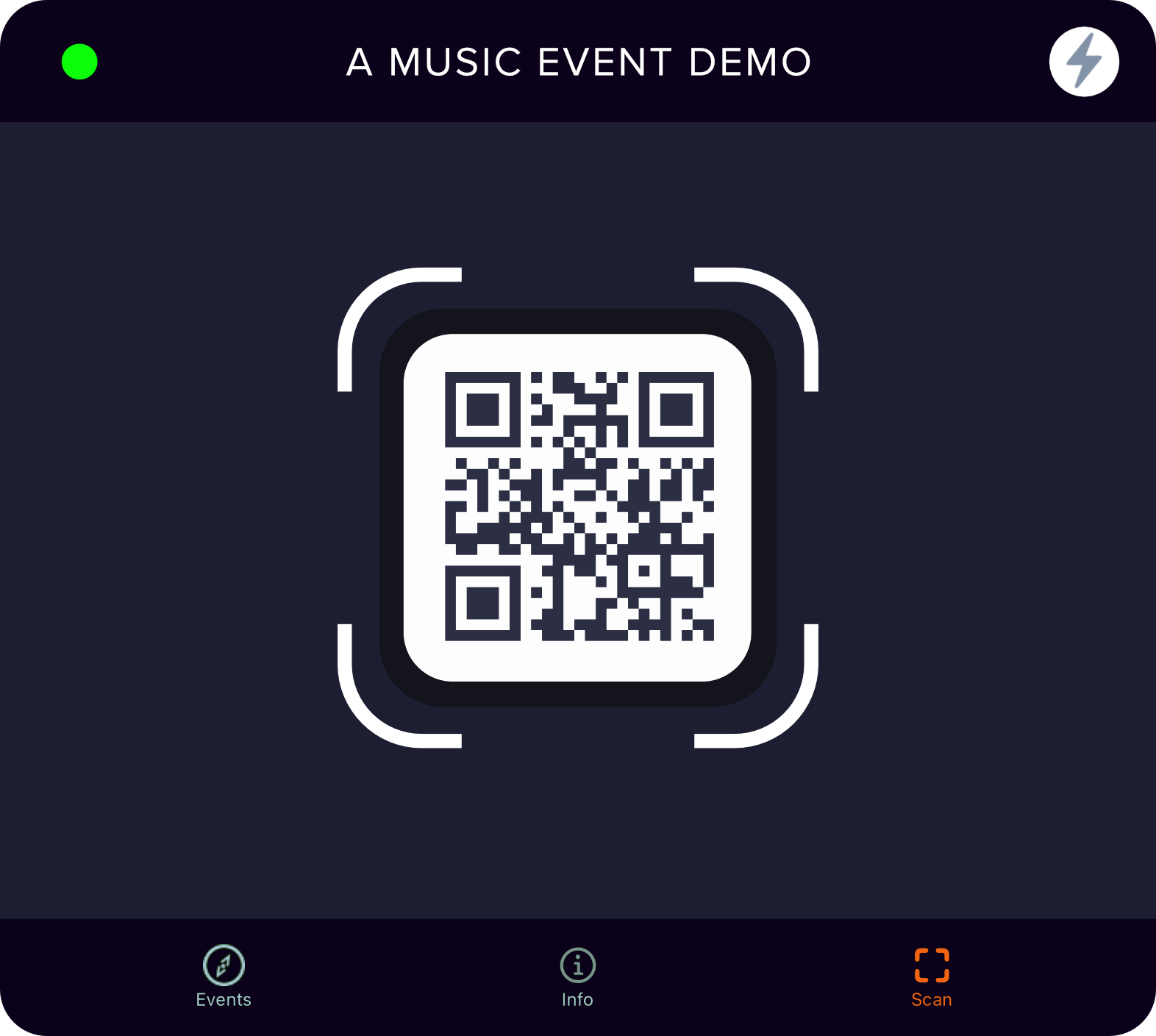Toggle the flash lightning button
1156x1036 pixels.
click(1084, 62)
